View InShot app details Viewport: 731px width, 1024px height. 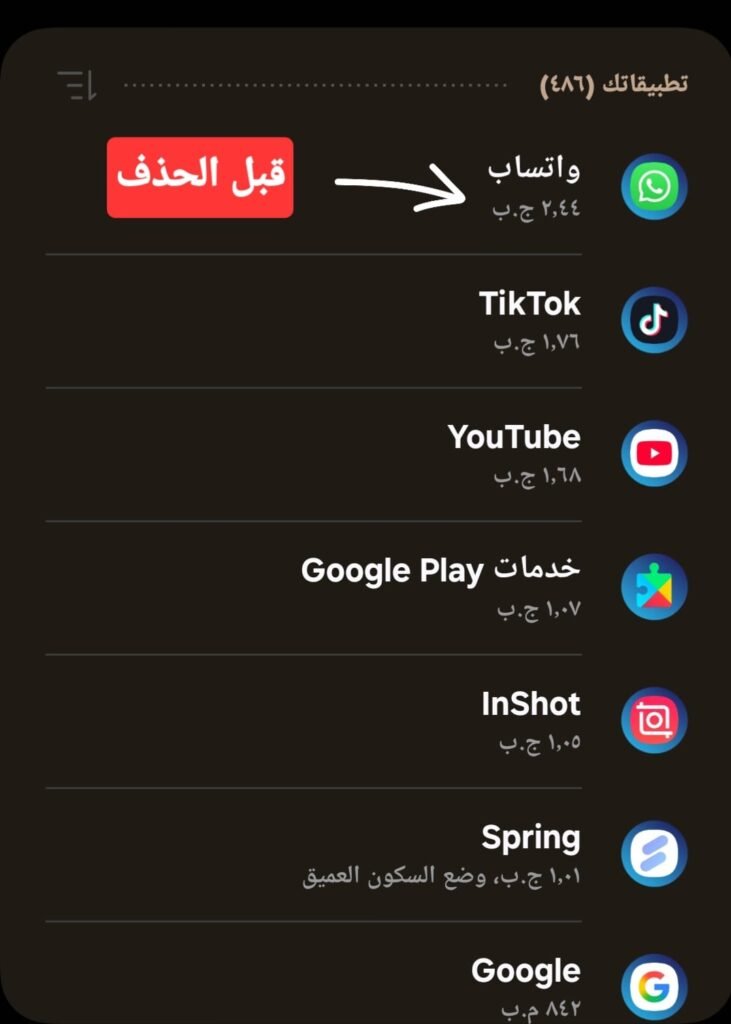point(530,720)
